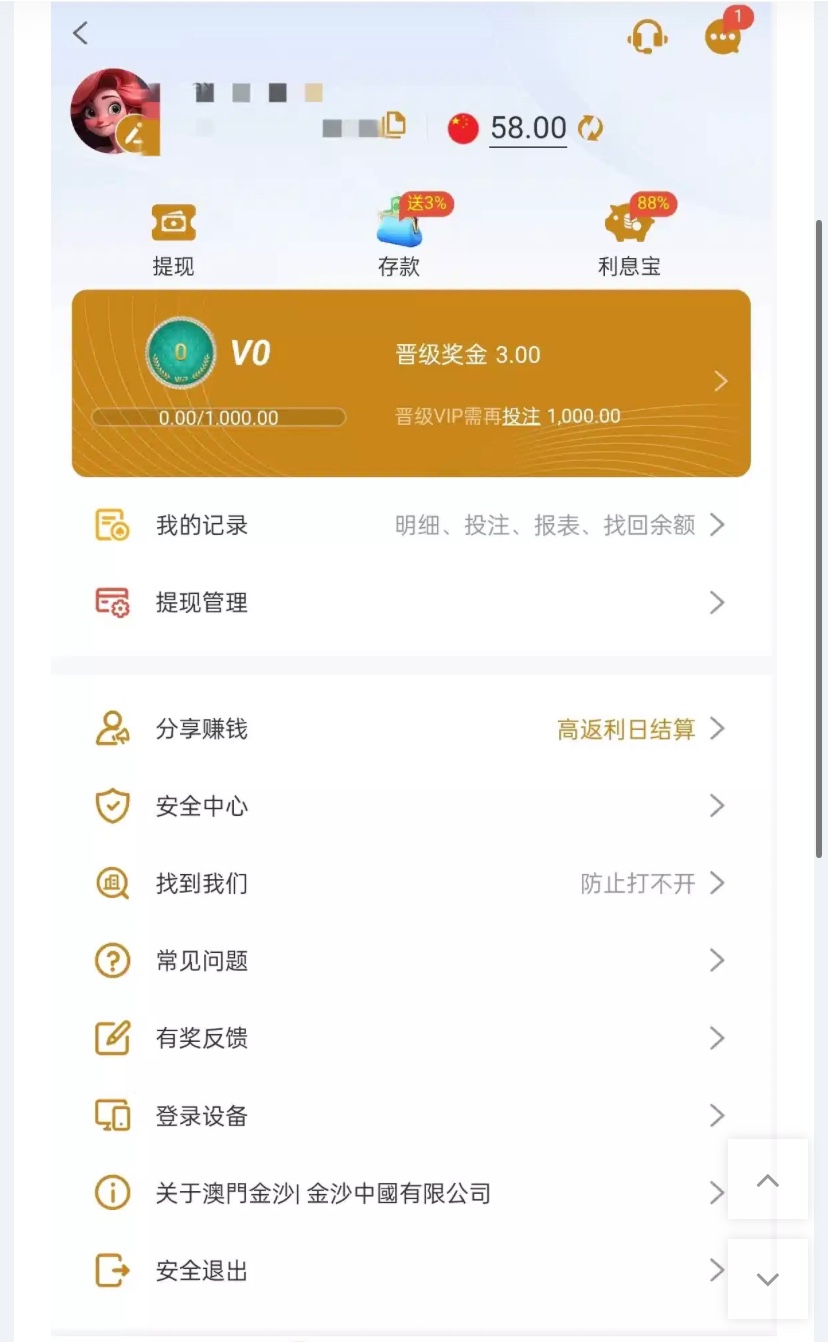Open the V0 VIP level card
Screen dimensions: 828x1342
[x=410, y=383]
